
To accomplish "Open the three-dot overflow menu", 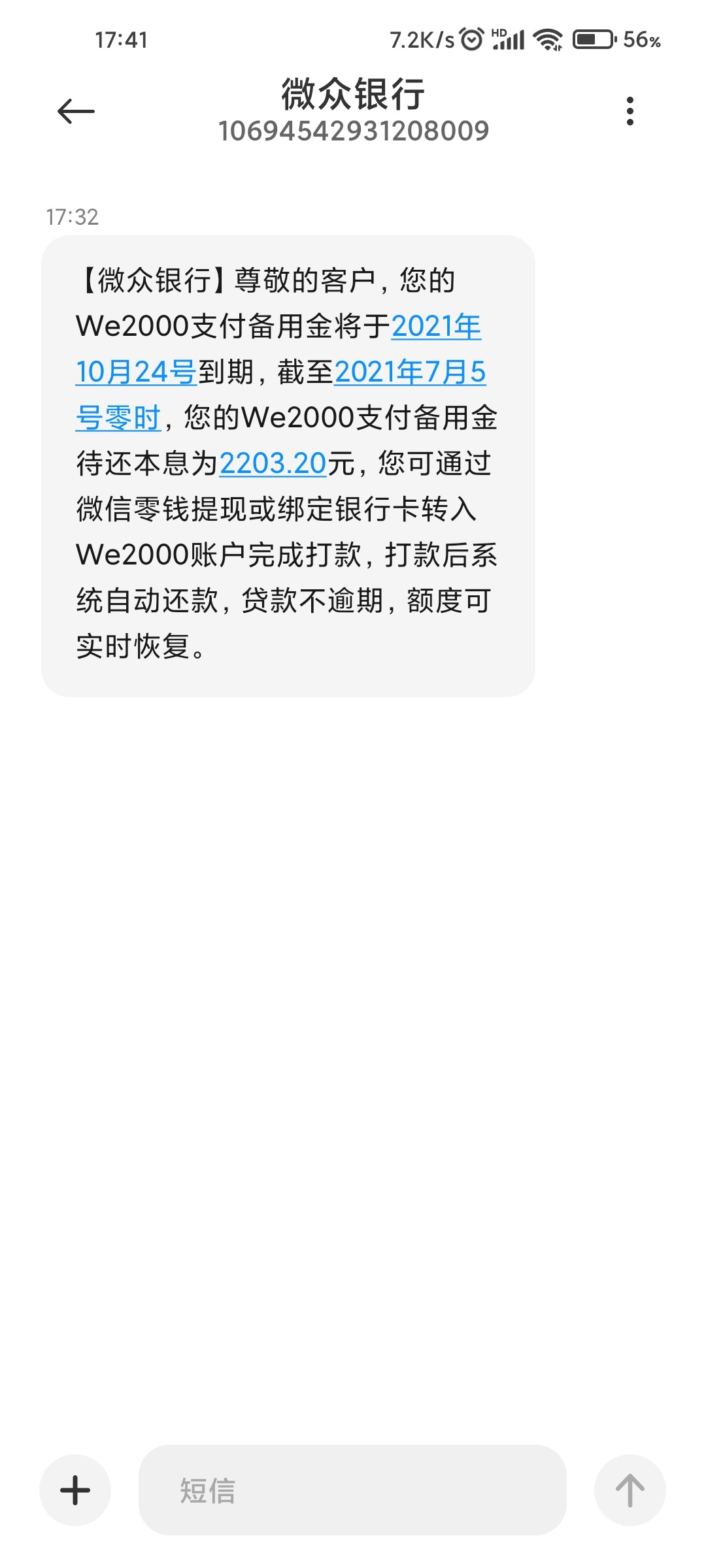I will (630, 111).
